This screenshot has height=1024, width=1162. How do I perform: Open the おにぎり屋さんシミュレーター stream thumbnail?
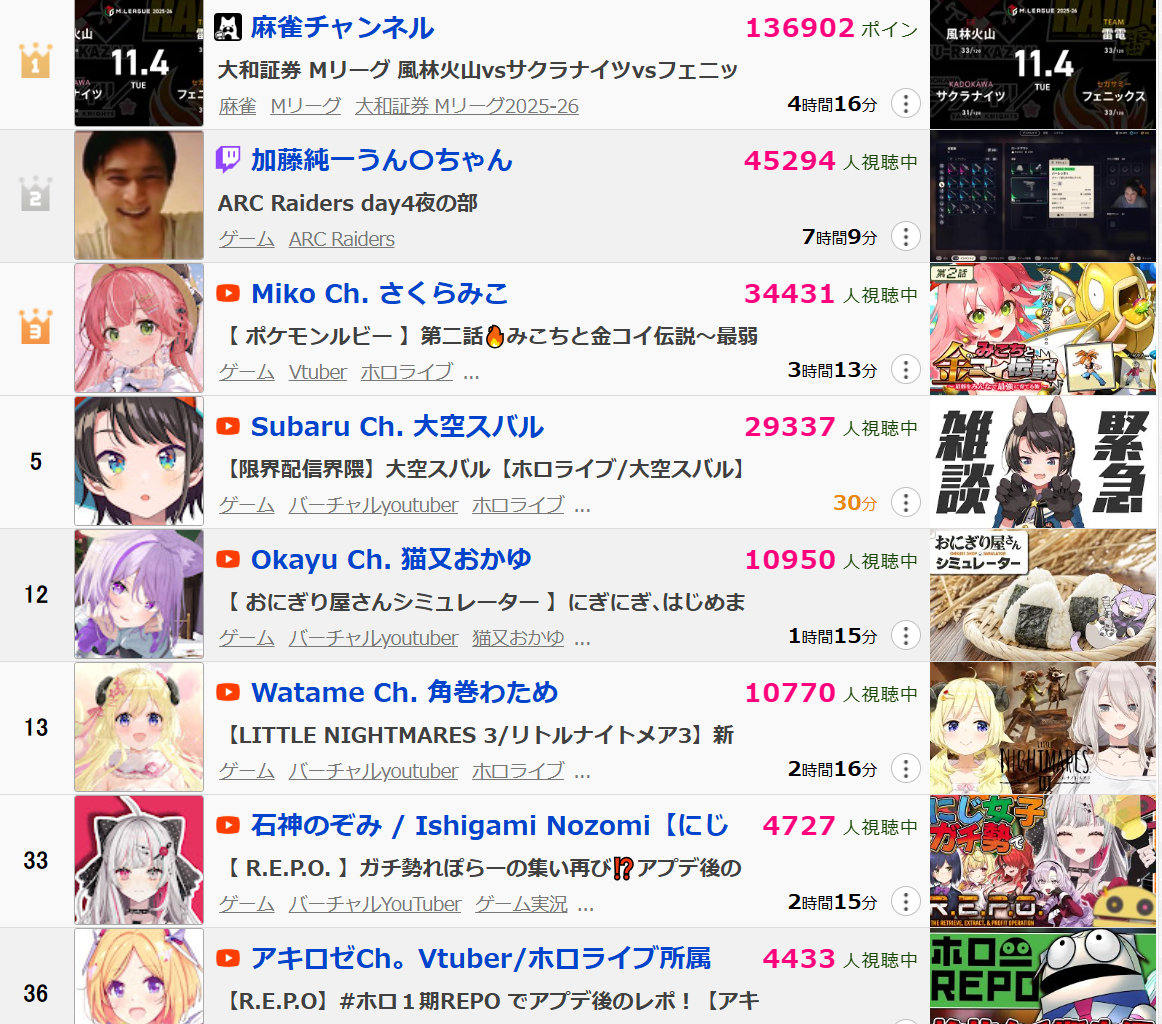[x=1045, y=595]
